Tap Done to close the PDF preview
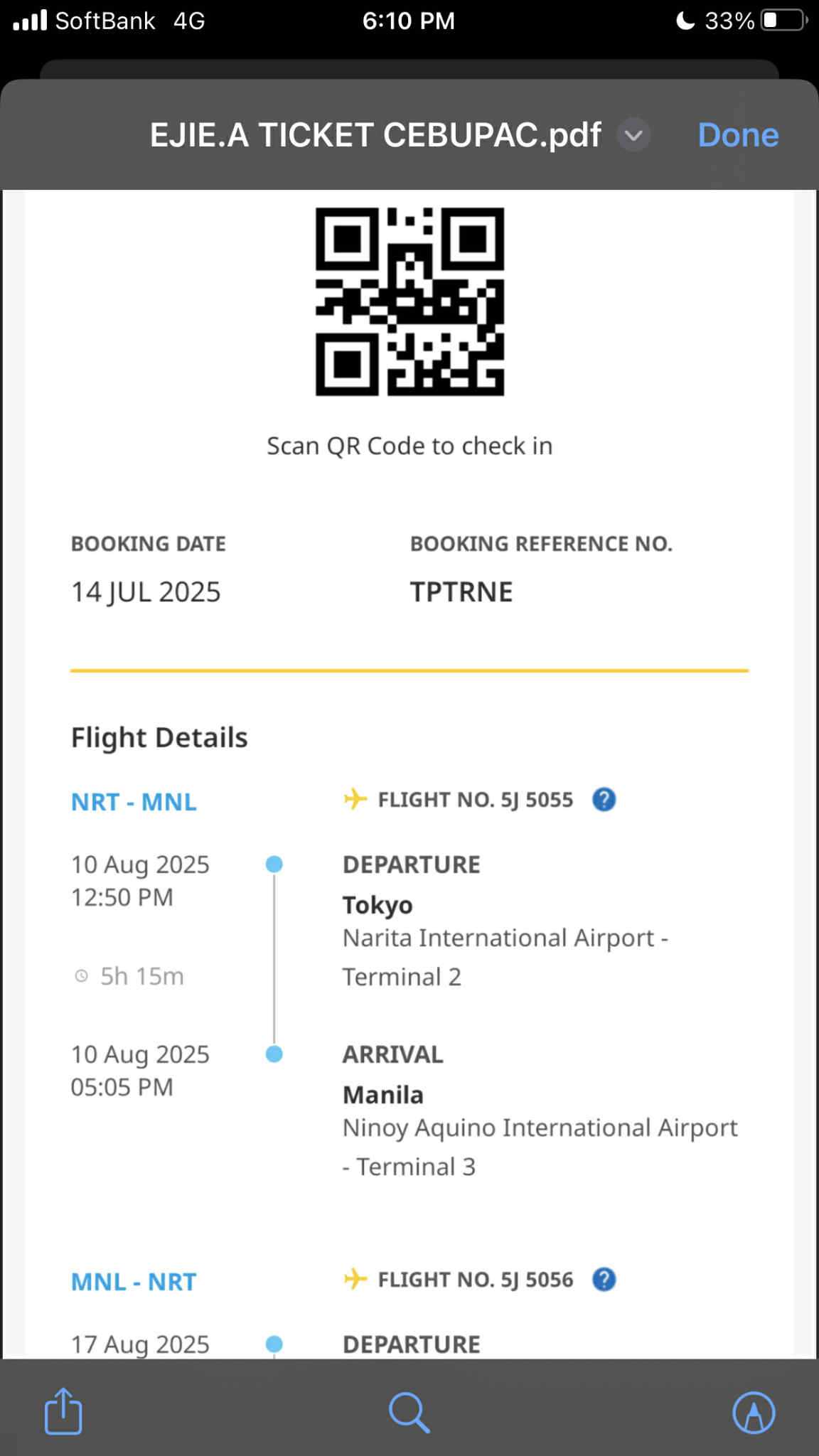 click(x=737, y=135)
